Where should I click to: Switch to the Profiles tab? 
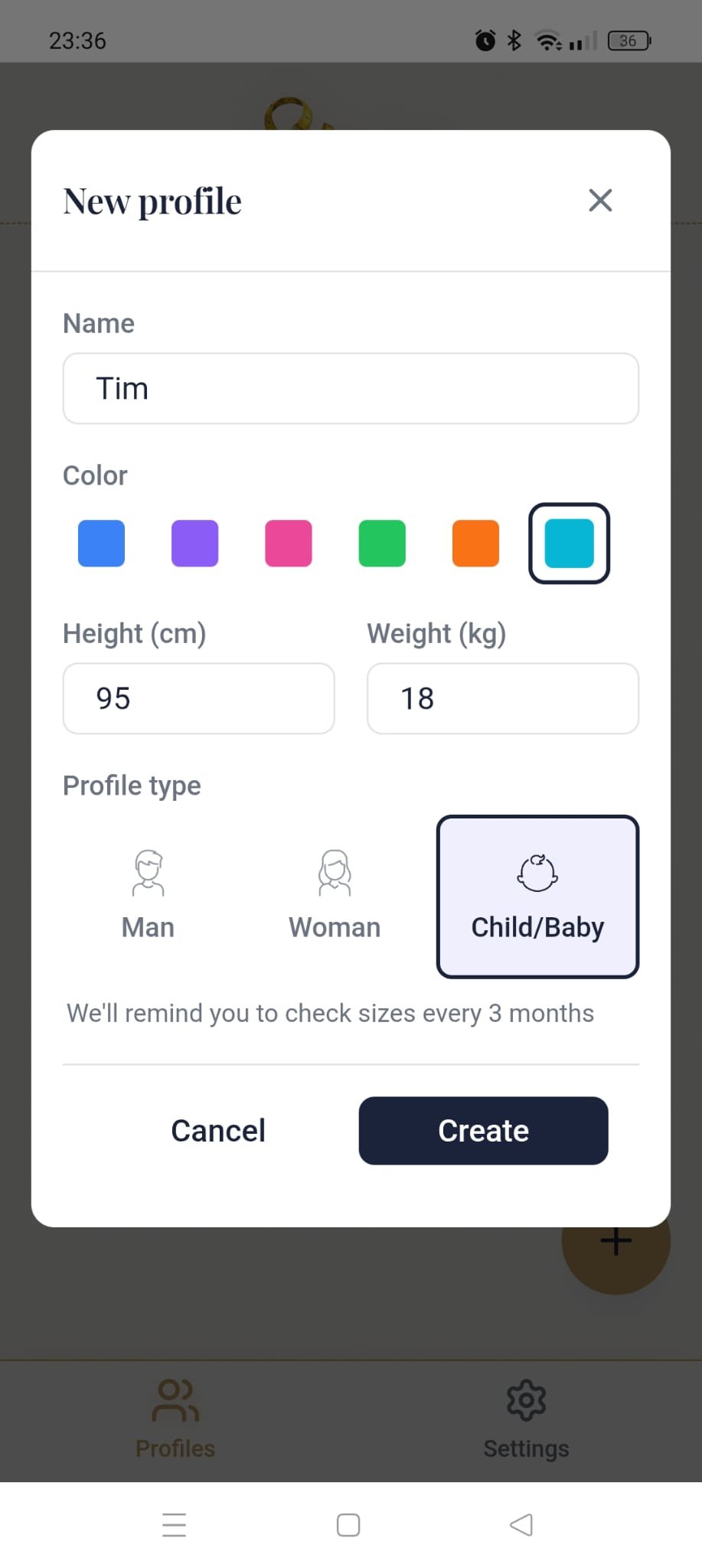point(175,1416)
